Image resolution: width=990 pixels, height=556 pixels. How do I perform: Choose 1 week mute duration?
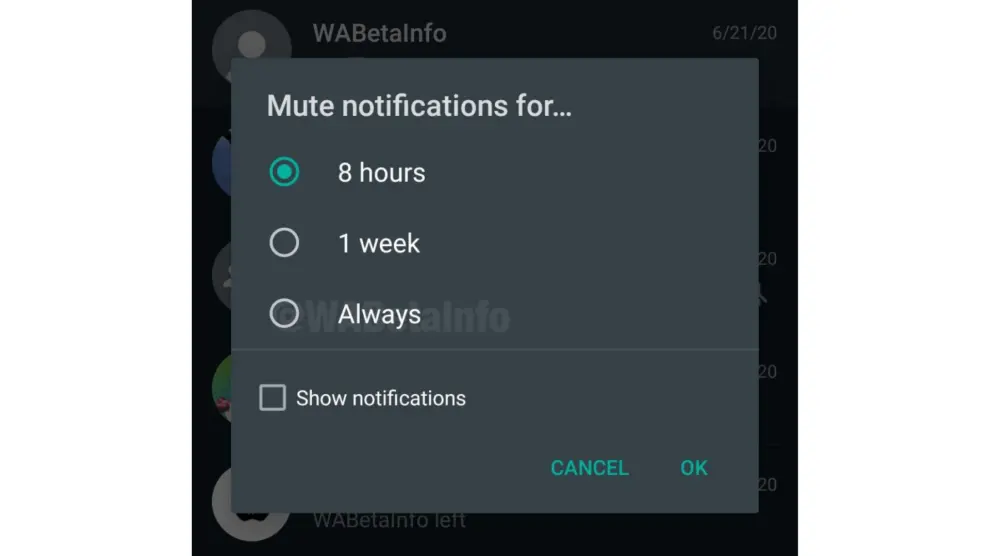(285, 243)
